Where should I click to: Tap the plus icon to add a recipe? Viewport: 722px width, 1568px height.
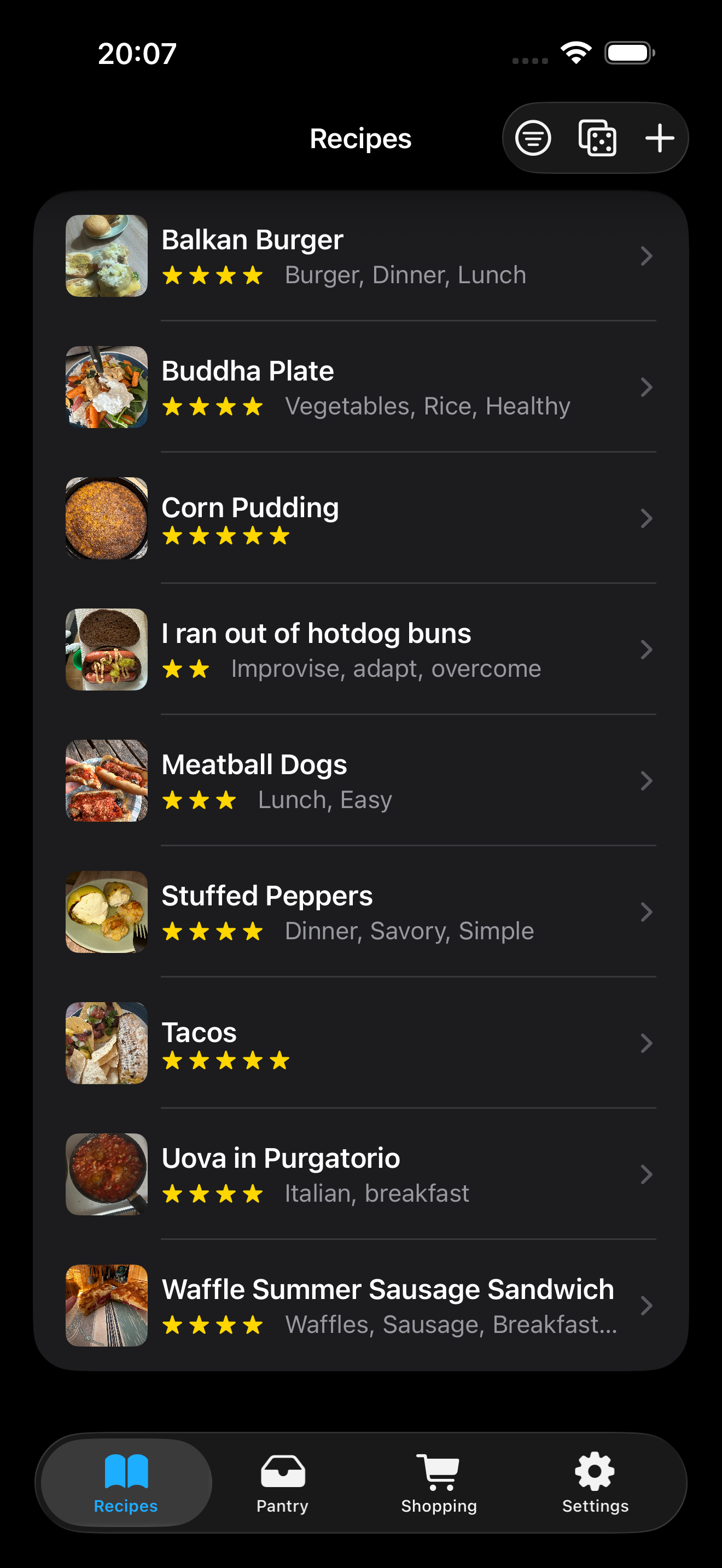point(660,138)
